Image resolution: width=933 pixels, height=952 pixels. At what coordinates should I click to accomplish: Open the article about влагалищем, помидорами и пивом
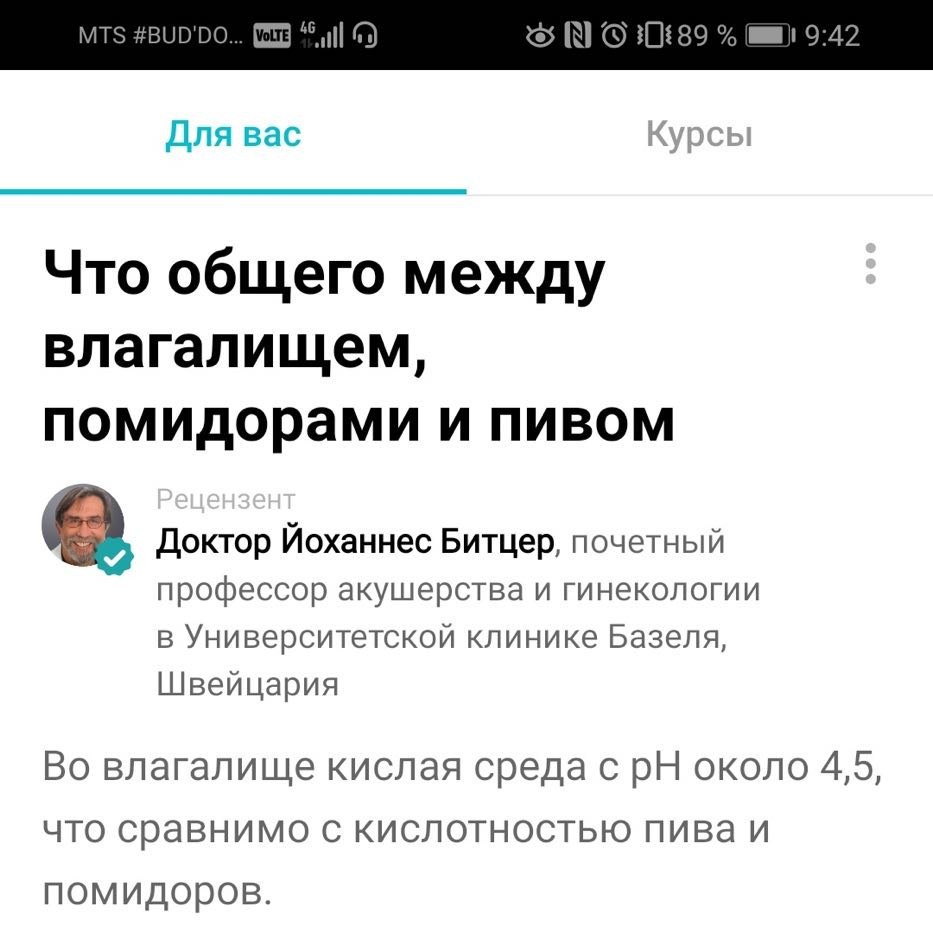coord(360,346)
